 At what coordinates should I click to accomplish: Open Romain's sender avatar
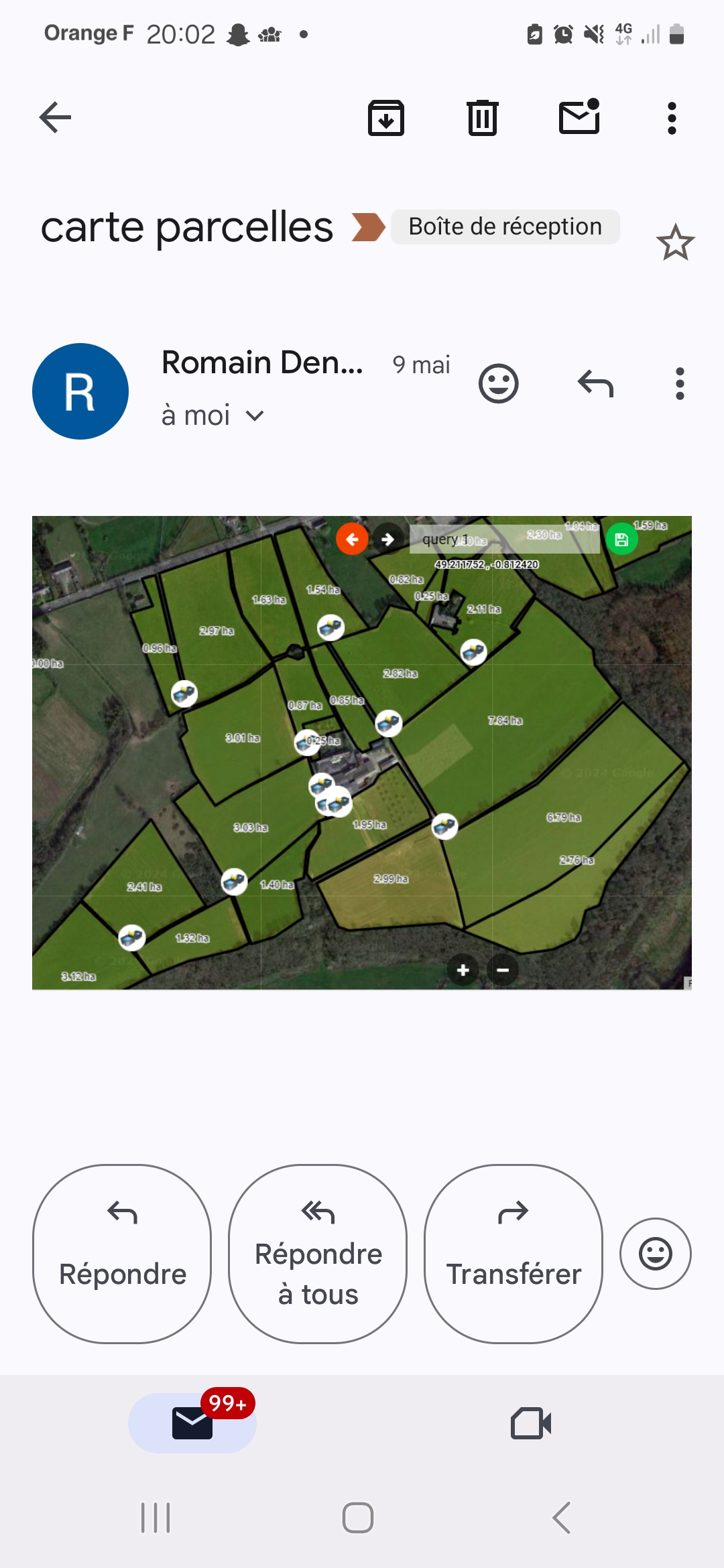coord(80,391)
